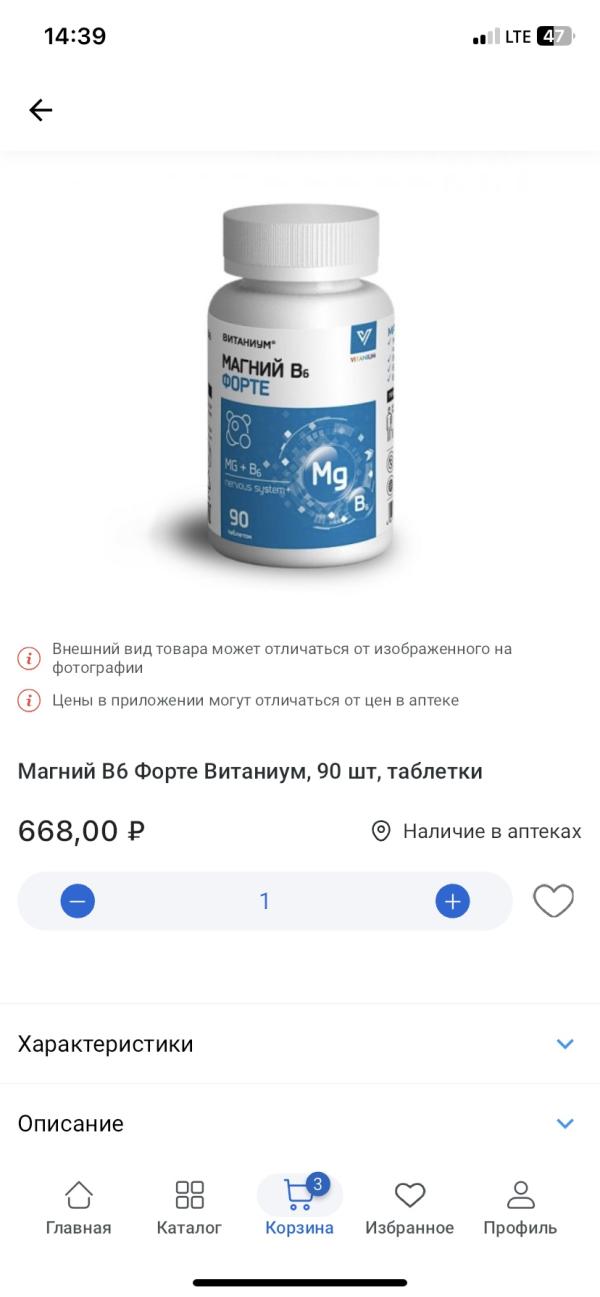Open the Профиль tab

pos(520,1207)
